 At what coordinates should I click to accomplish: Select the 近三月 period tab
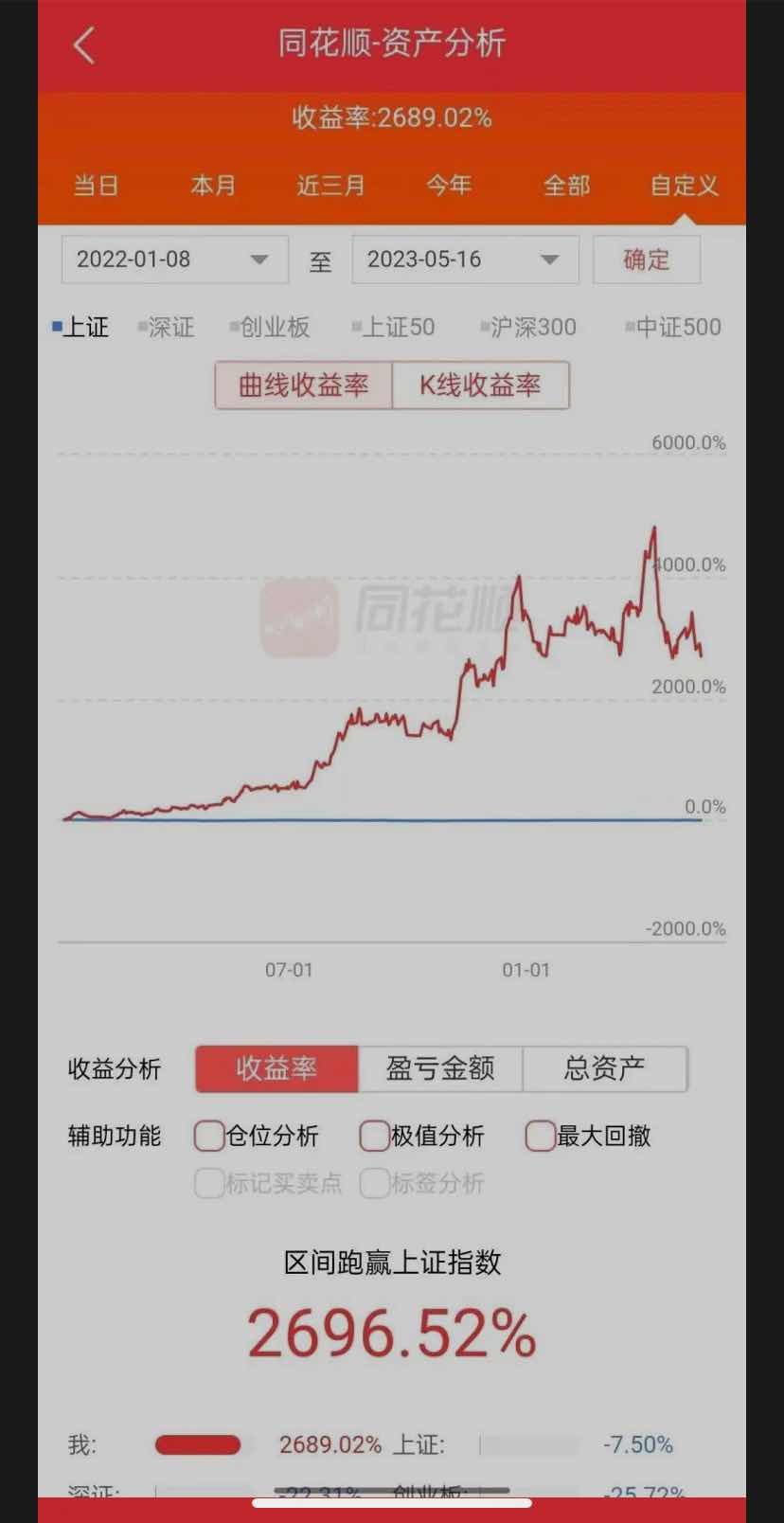pyautogui.click(x=330, y=186)
